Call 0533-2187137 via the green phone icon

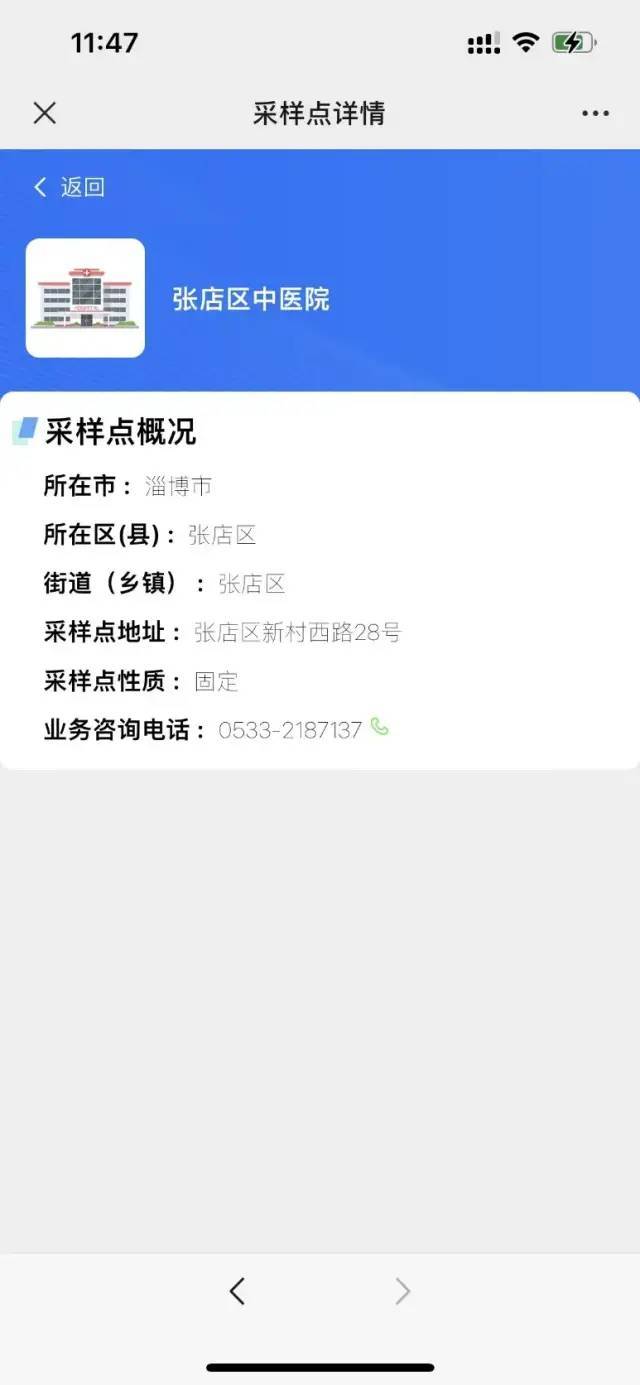click(379, 727)
